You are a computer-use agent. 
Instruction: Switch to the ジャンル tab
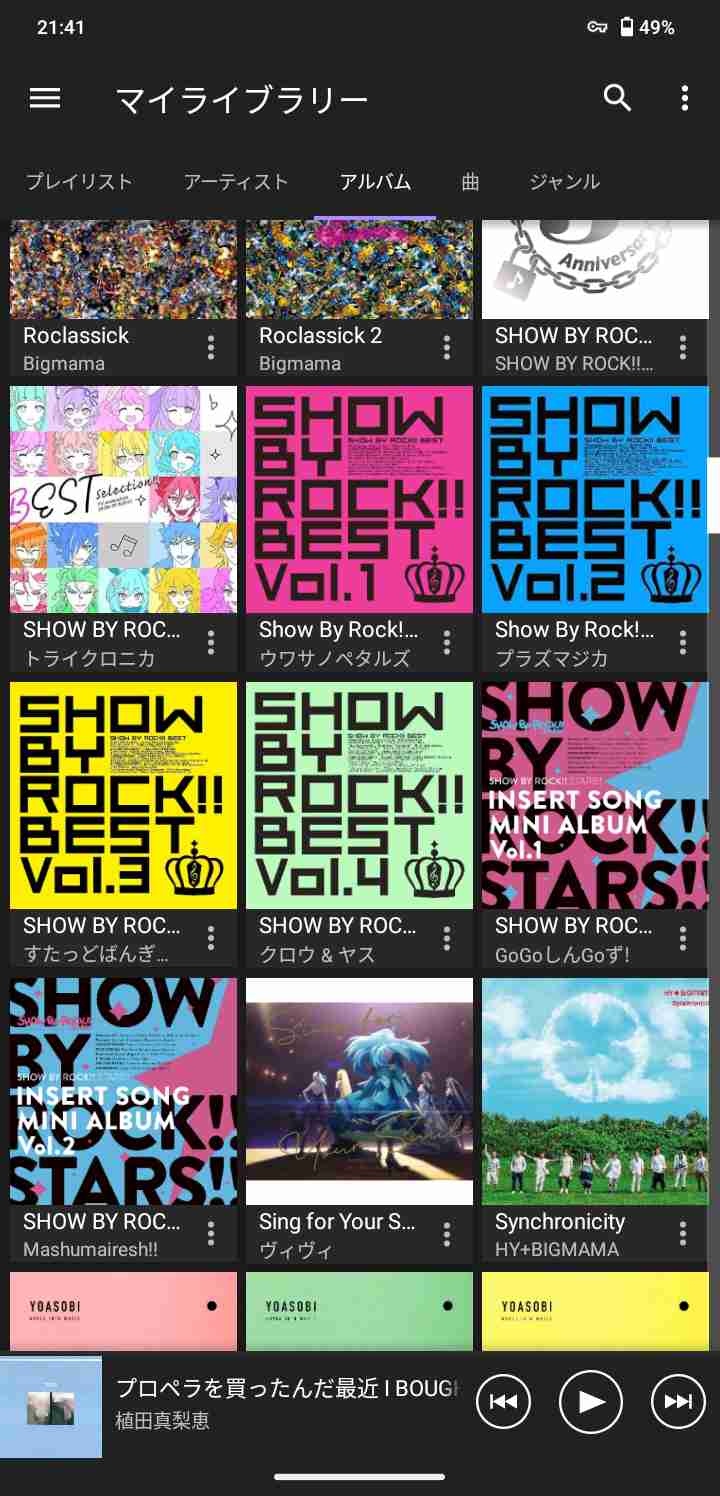point(564,182)
